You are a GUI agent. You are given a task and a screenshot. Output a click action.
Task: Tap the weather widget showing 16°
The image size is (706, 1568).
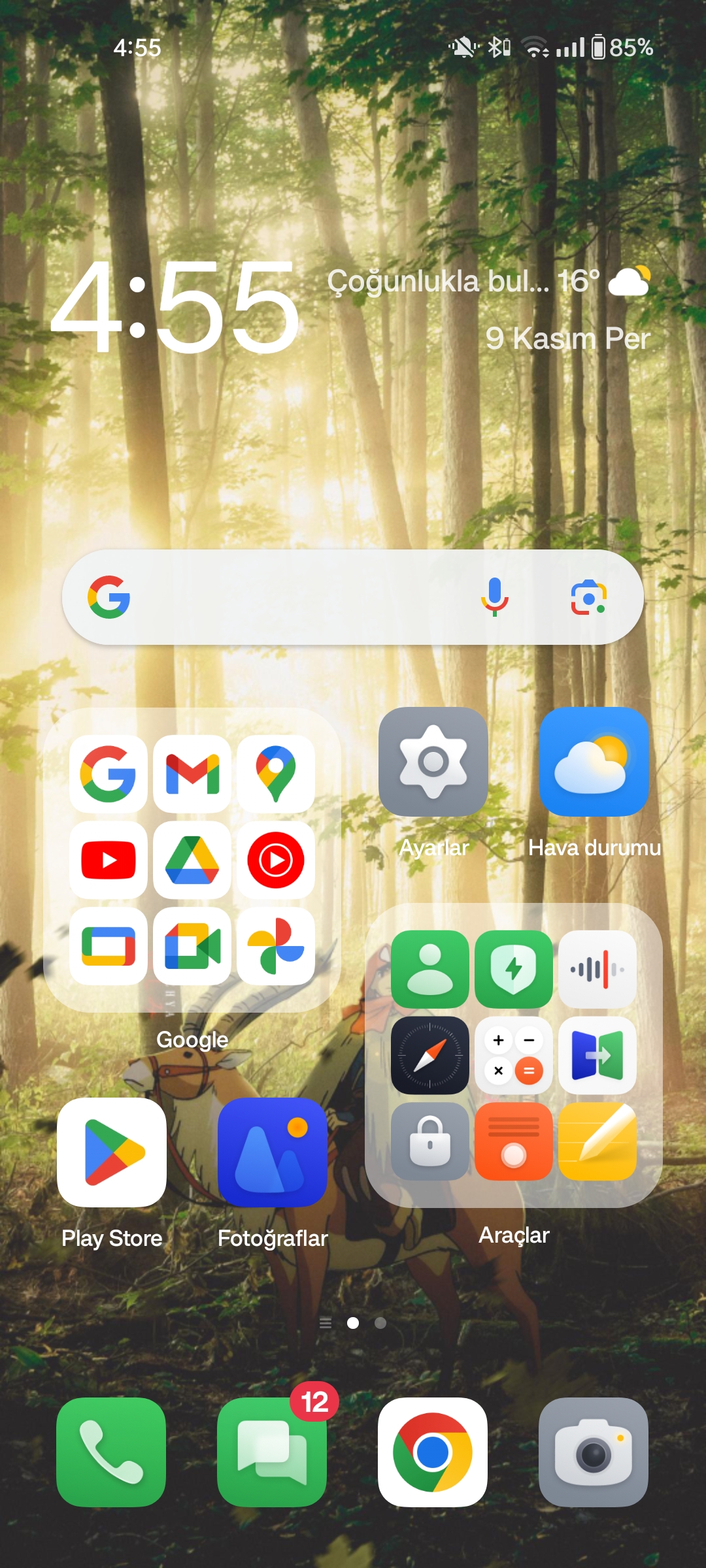(x=489, y=282)
